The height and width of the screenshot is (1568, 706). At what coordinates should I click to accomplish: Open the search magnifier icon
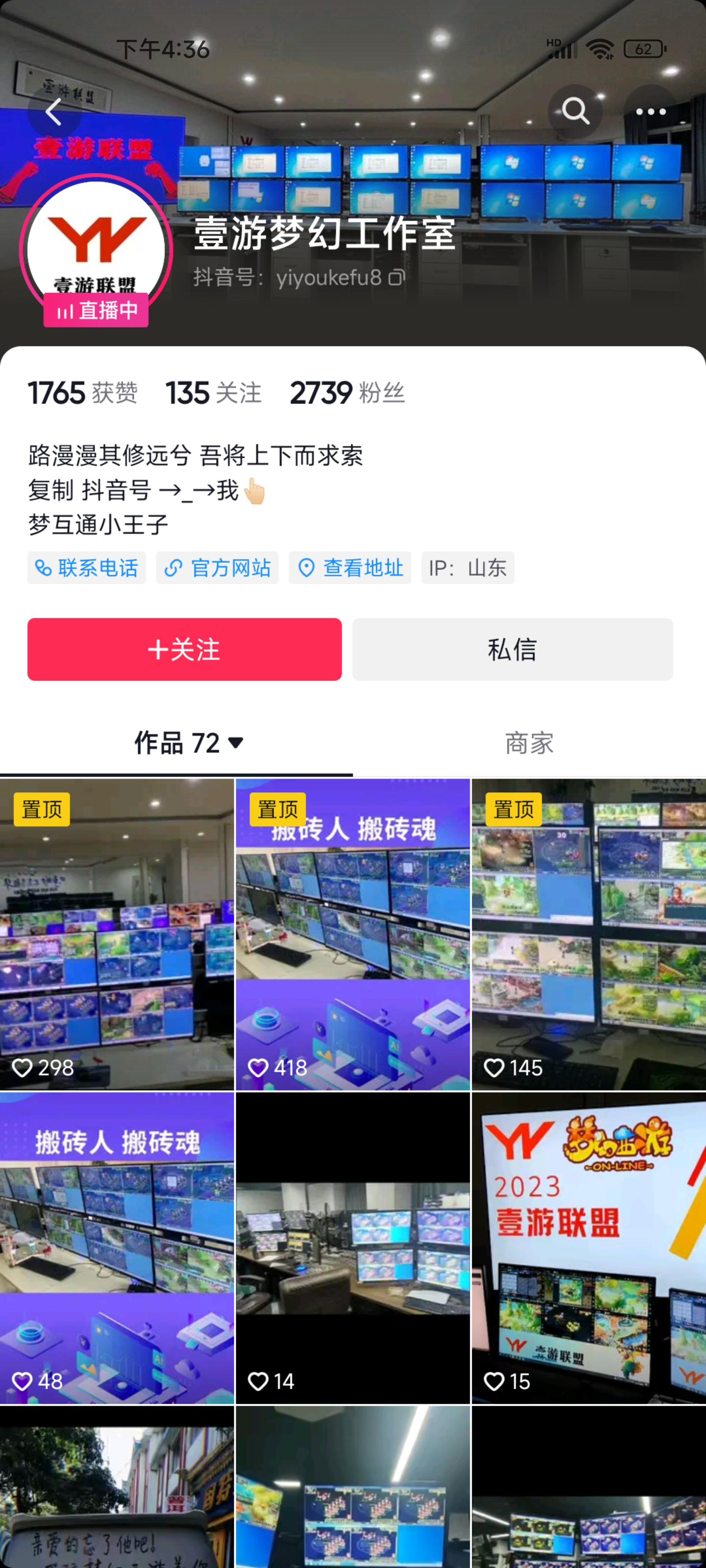tap(575, 112)
